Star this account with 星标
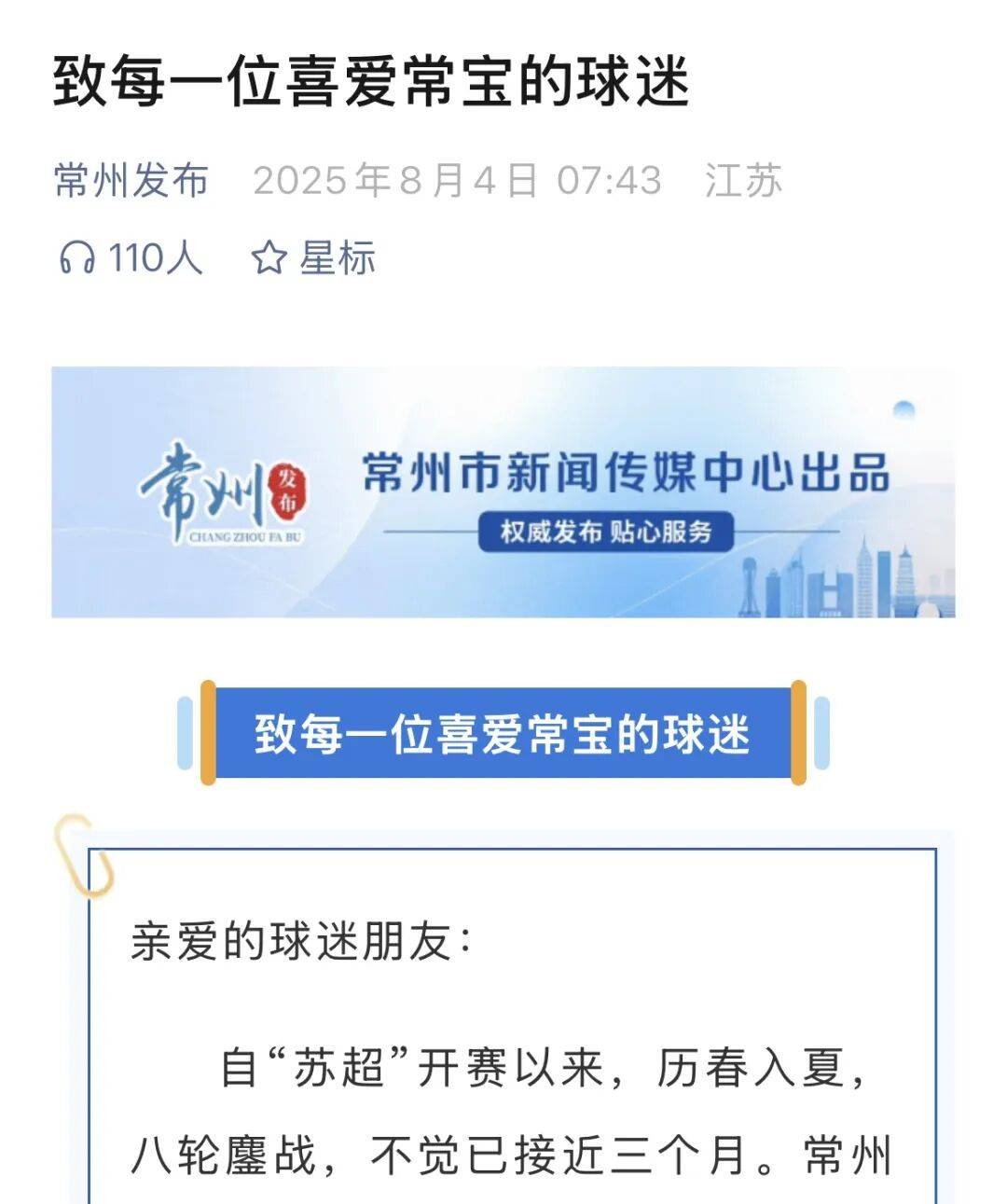Screen dimensions: 1007x1204 (313, 257)
